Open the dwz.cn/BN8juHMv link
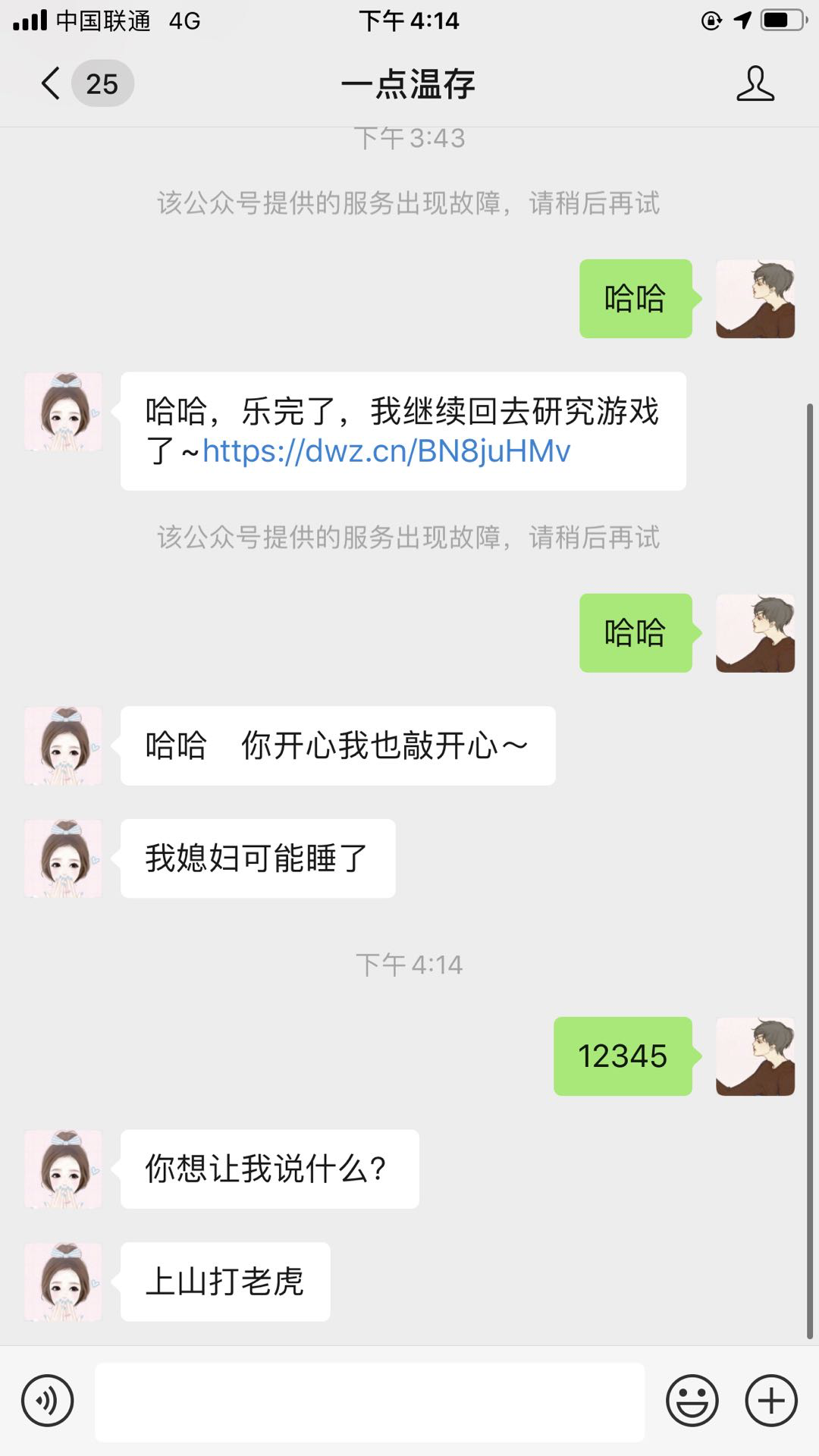Viewport: 819px width, 1456px height. [x=386, y=451]
